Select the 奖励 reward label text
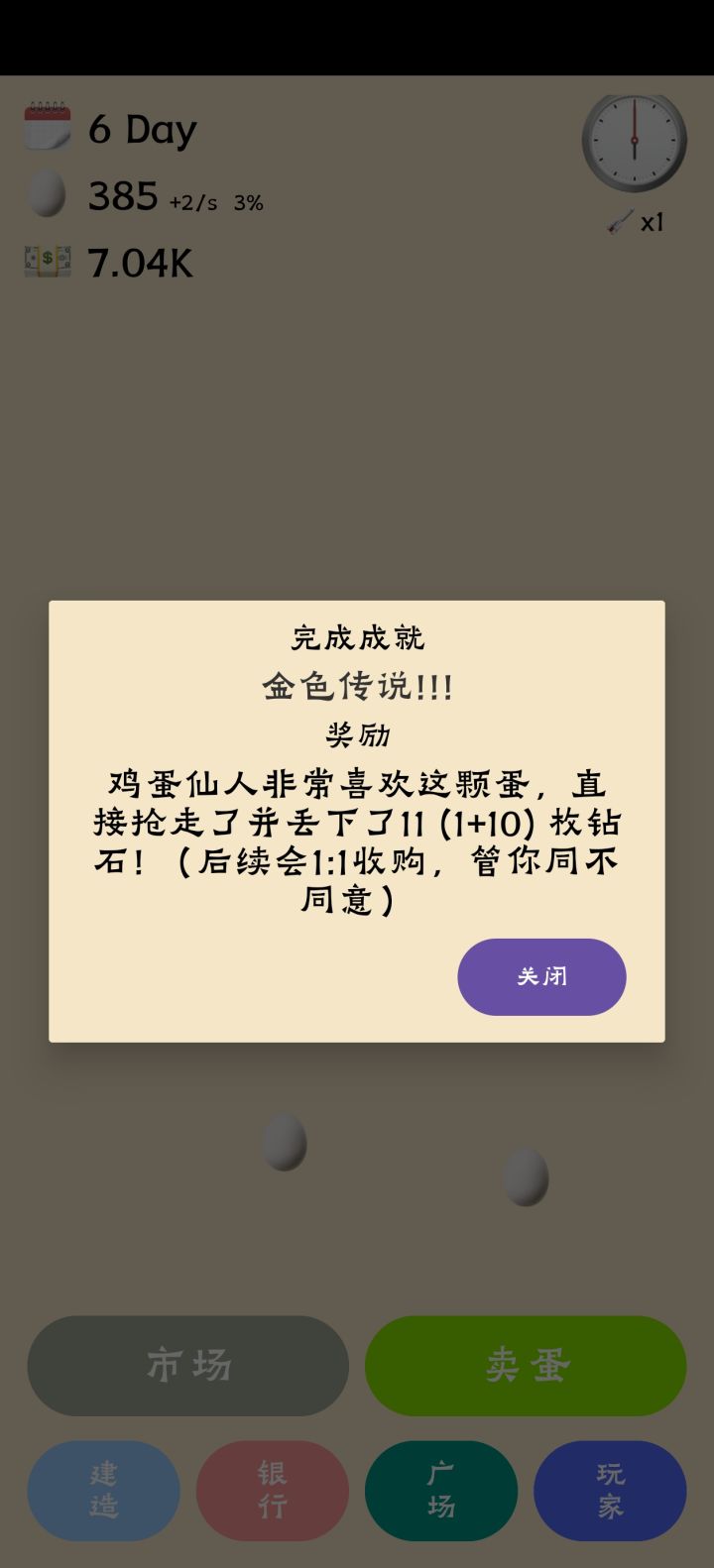This screenshot has height=1568, width=714. (357, 736)
